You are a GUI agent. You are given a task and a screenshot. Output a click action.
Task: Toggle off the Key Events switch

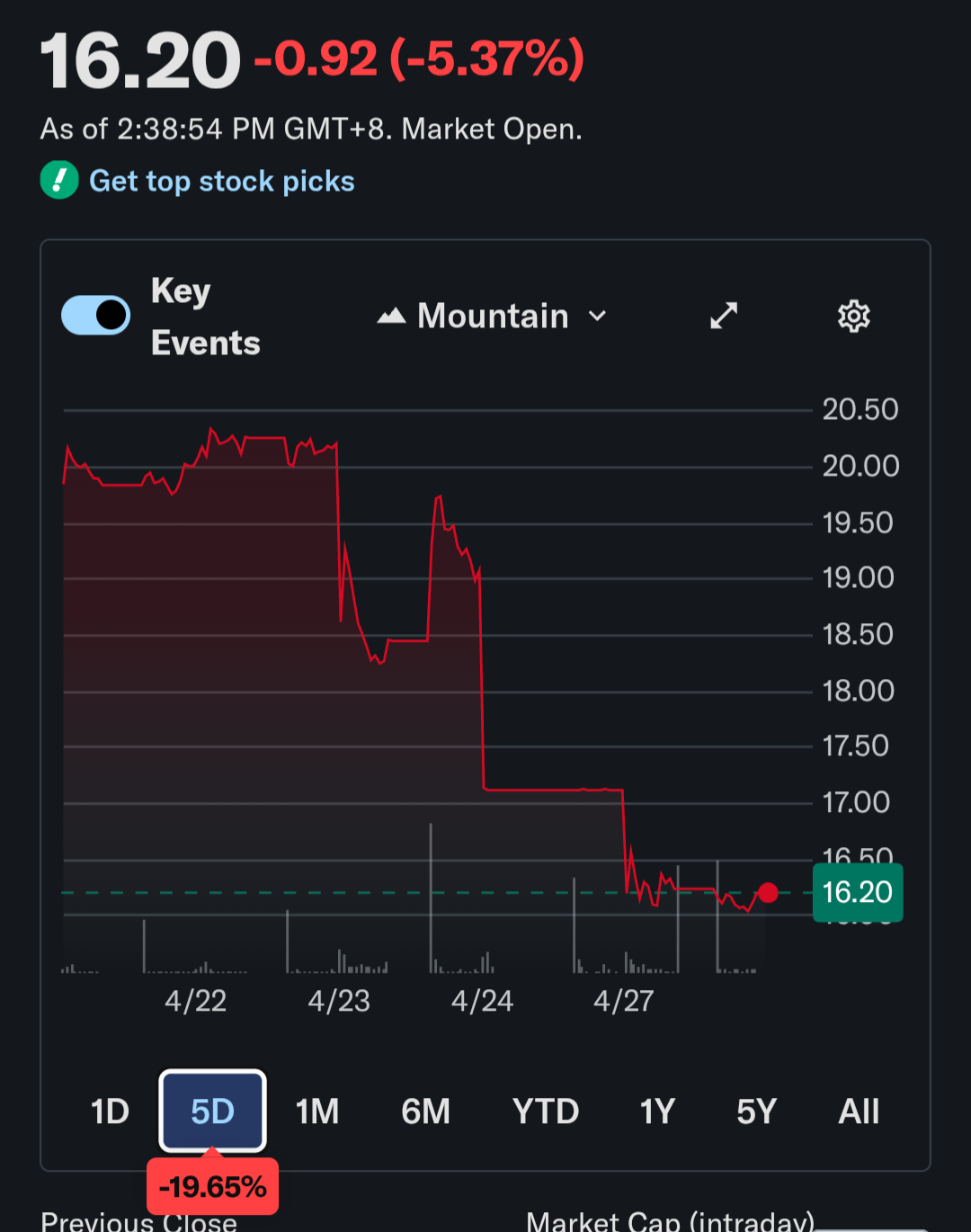(x=95, y=316)
